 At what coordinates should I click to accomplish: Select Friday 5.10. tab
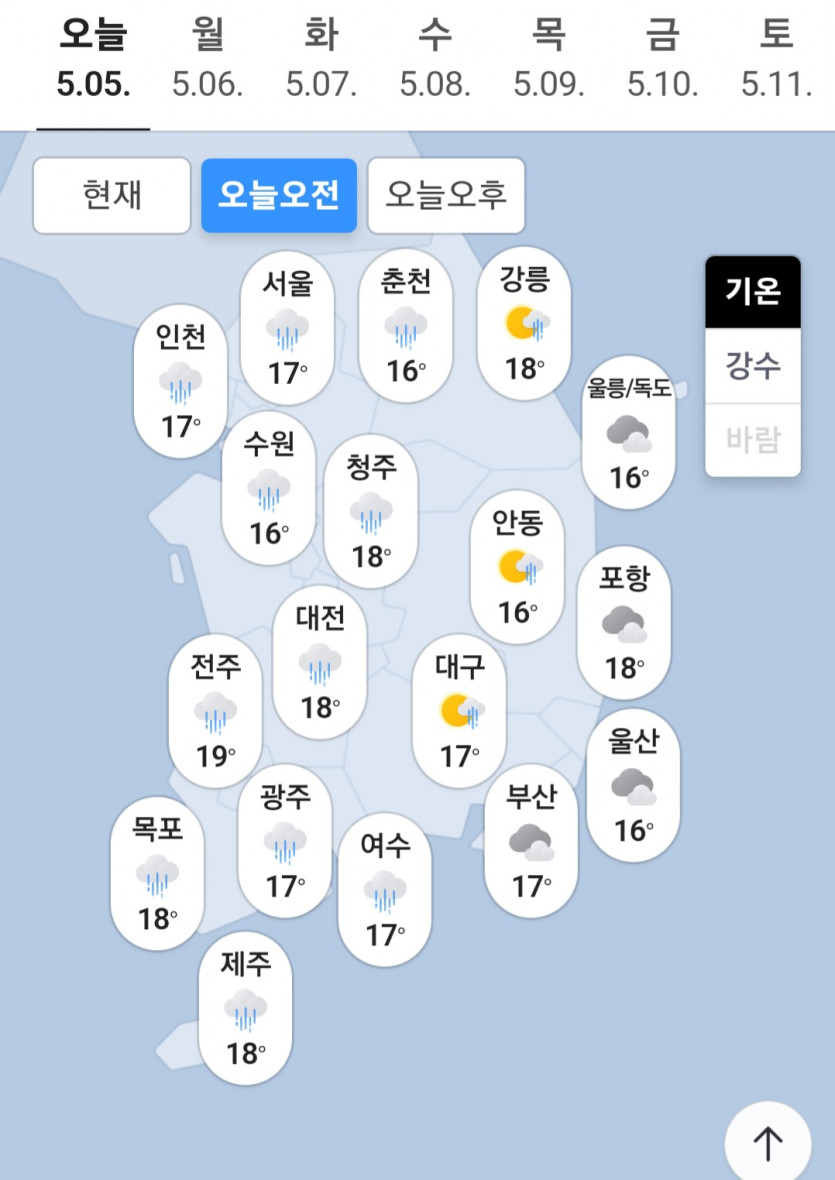[x=663, y=62]
